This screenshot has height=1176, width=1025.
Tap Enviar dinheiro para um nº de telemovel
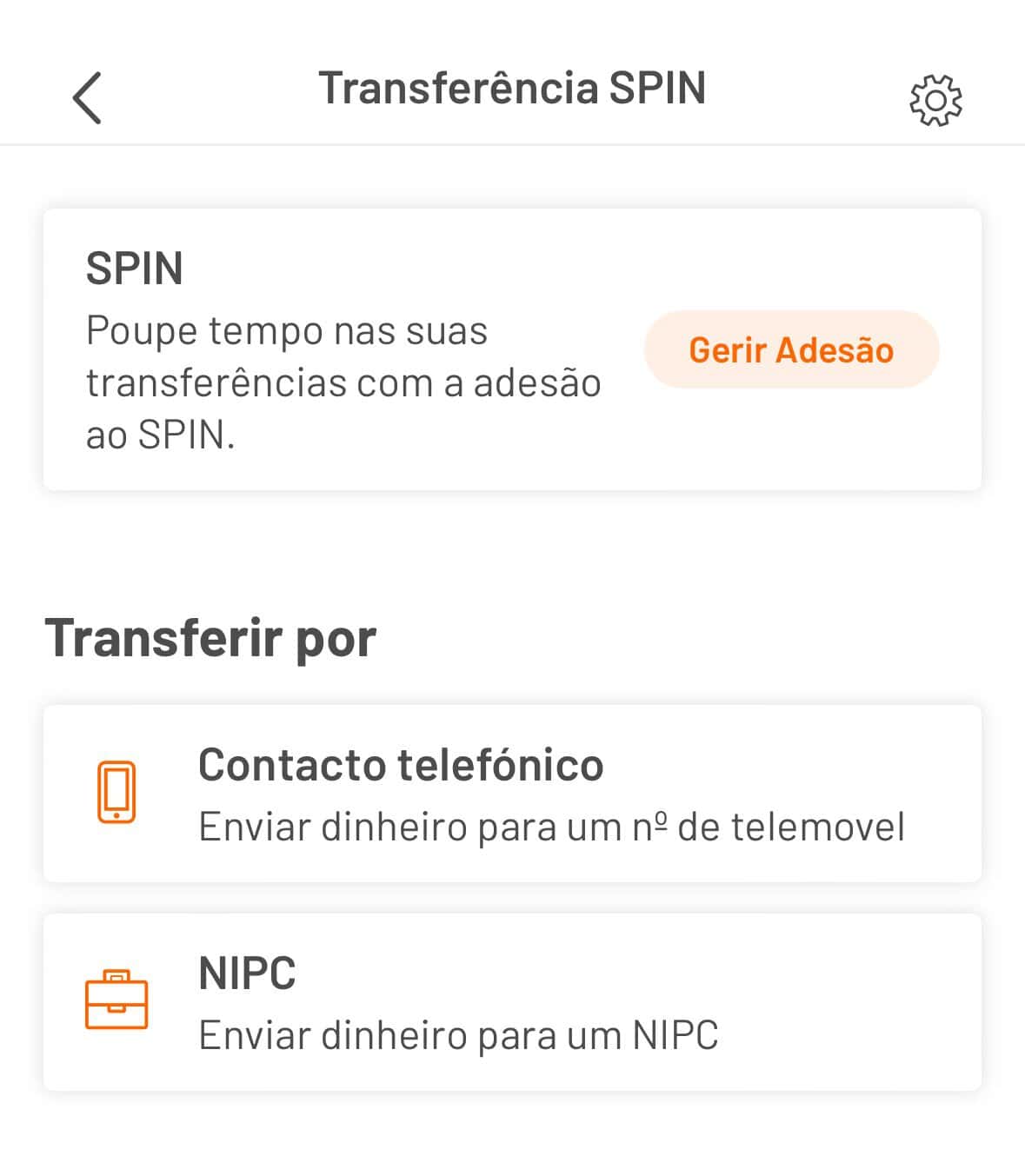553,827
